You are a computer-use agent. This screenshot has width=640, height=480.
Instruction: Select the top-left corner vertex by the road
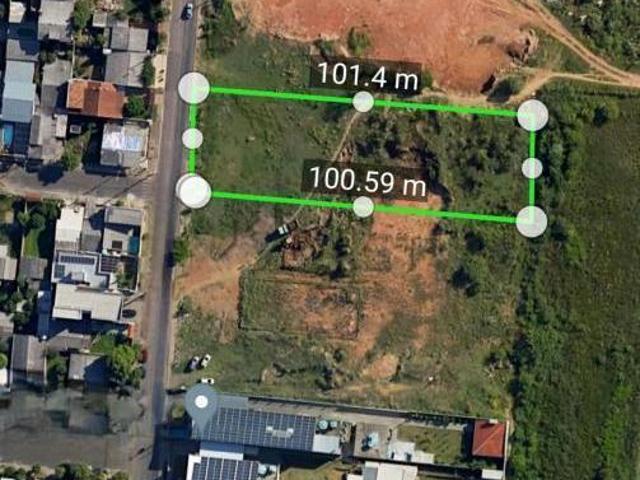tap(194, 88)
